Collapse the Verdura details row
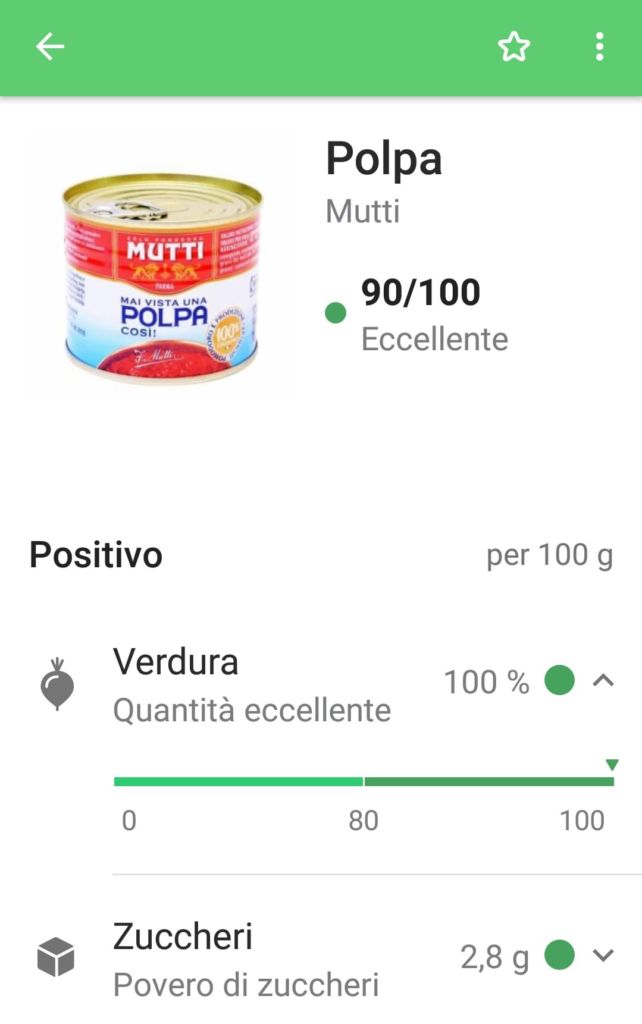The image size is (642, 1024). (603, 681)
